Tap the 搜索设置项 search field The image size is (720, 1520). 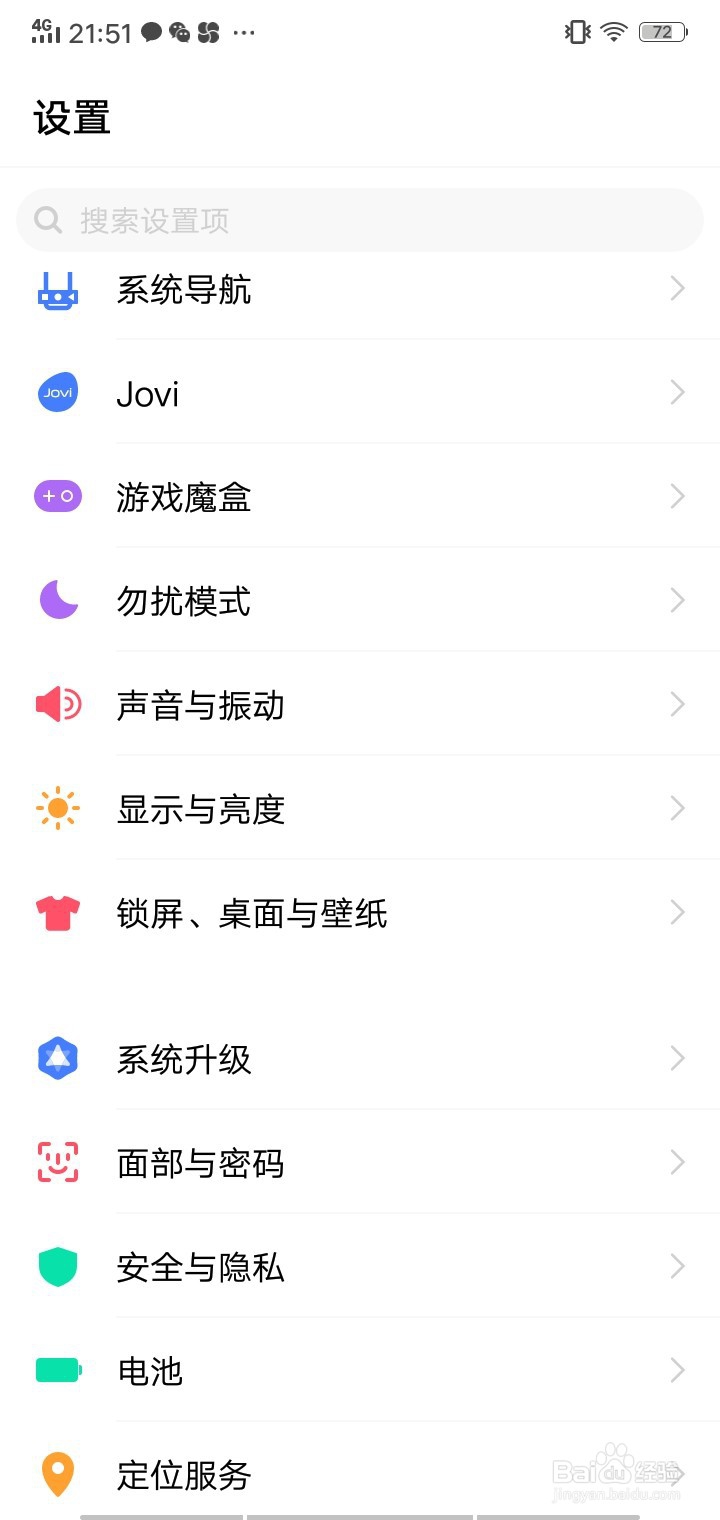coord(360,220)
